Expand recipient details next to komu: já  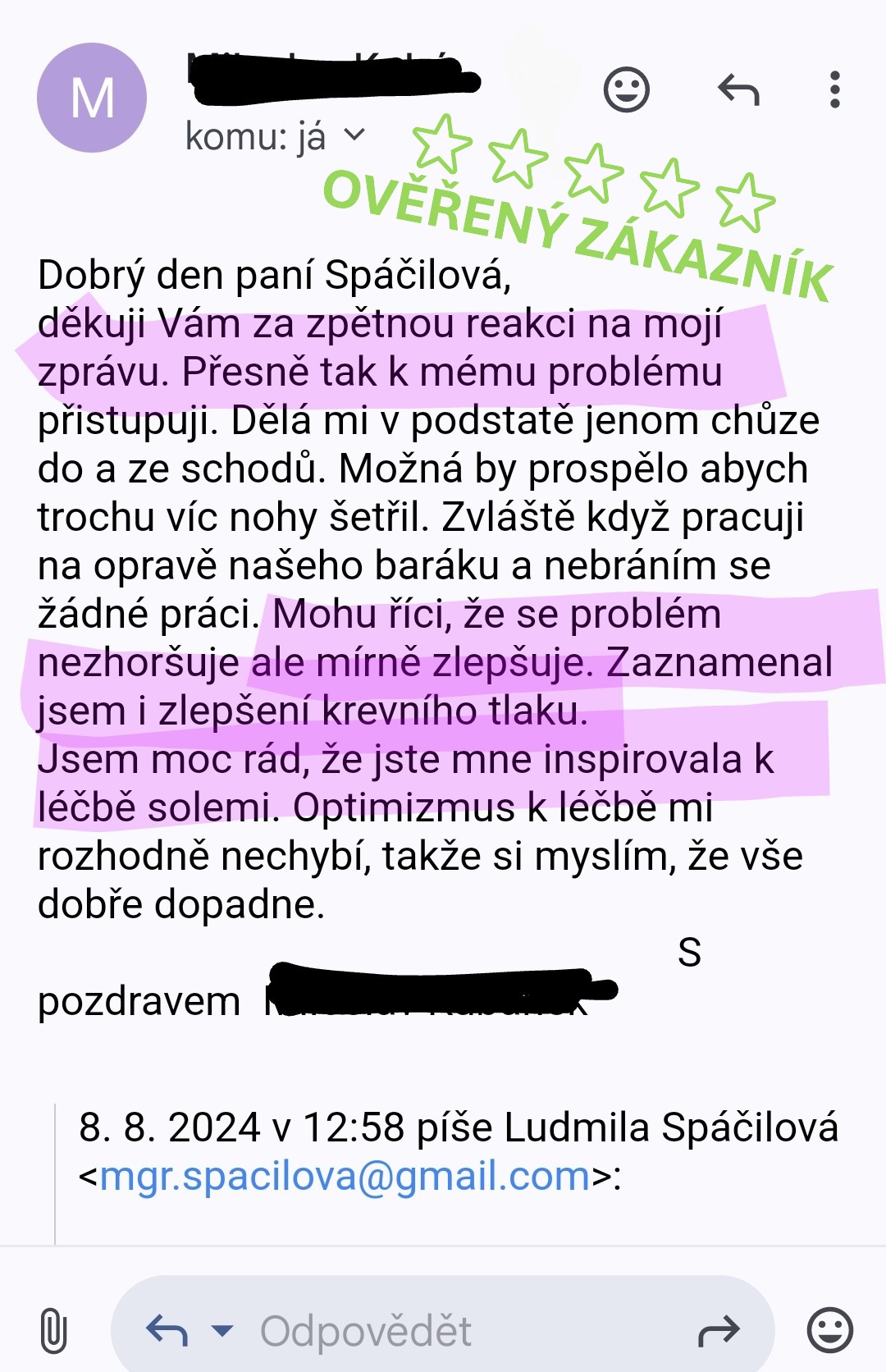354,135
